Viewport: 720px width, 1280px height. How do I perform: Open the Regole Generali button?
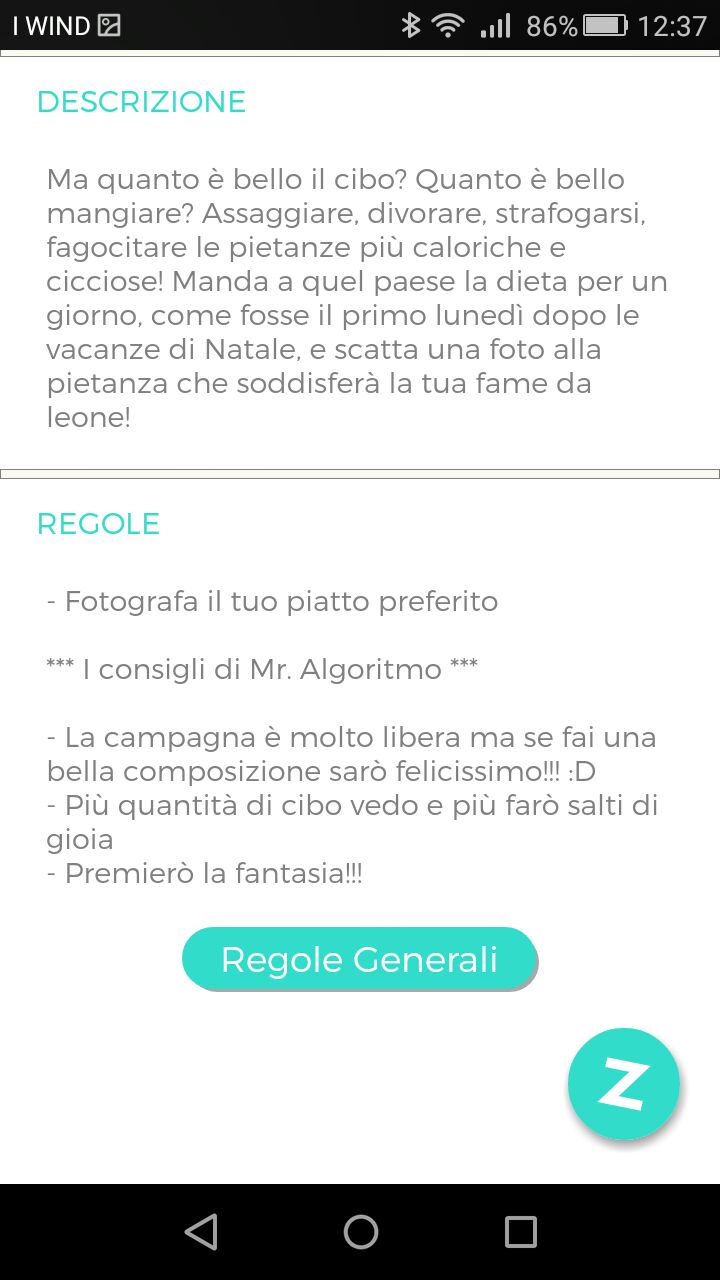(x=359, y=959)
